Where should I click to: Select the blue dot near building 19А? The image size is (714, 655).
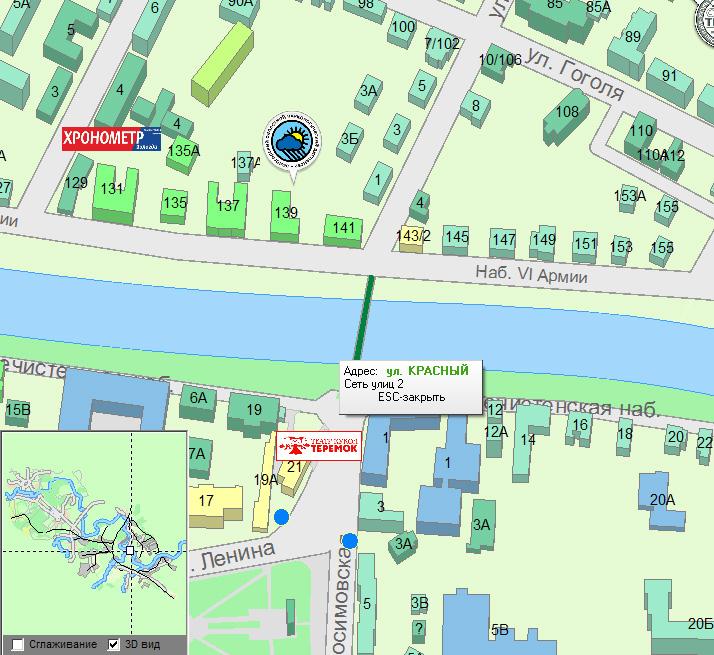click(x=282, y=516)
